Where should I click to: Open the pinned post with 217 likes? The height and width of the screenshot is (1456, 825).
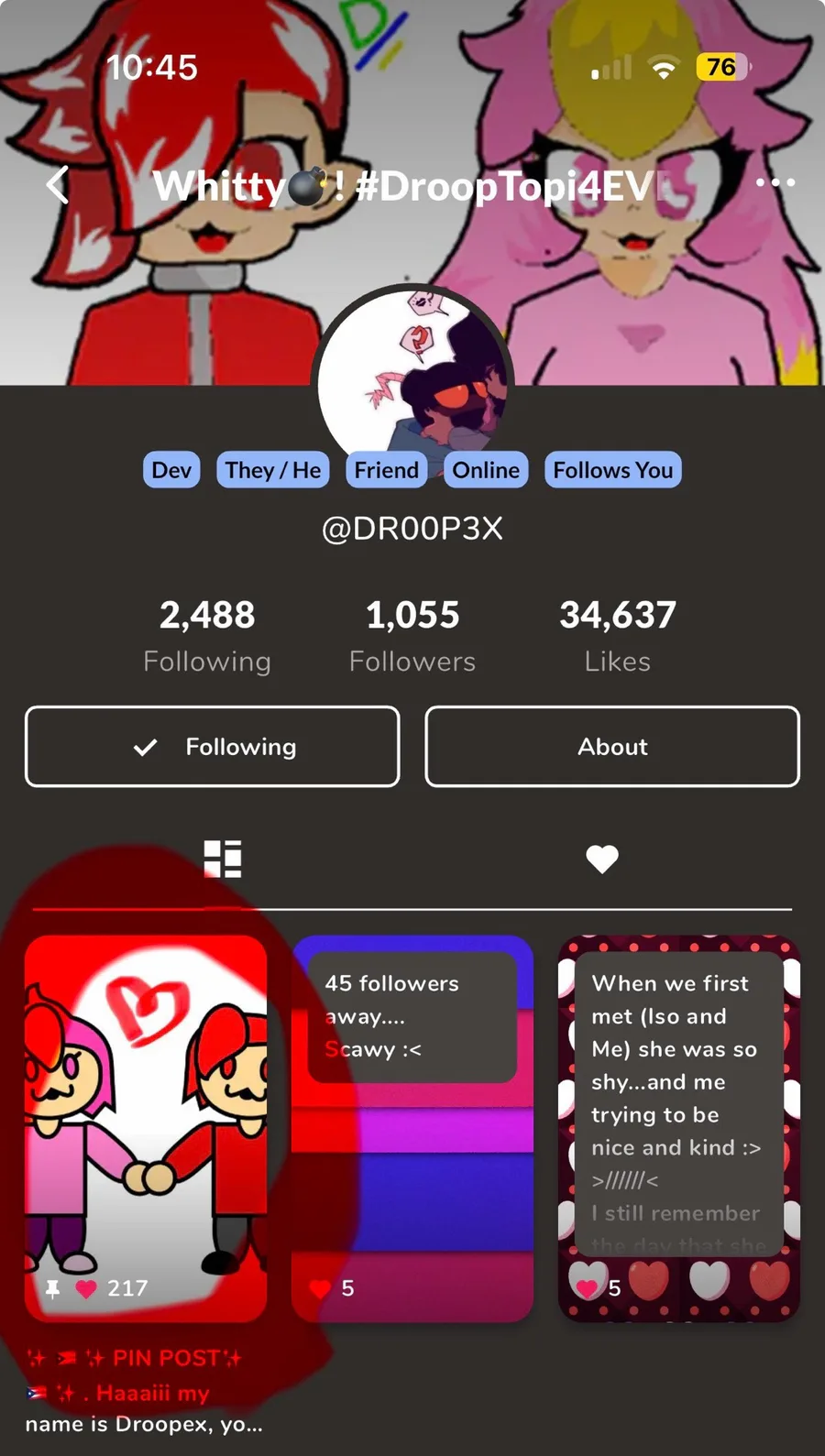tap(147, 1127)
